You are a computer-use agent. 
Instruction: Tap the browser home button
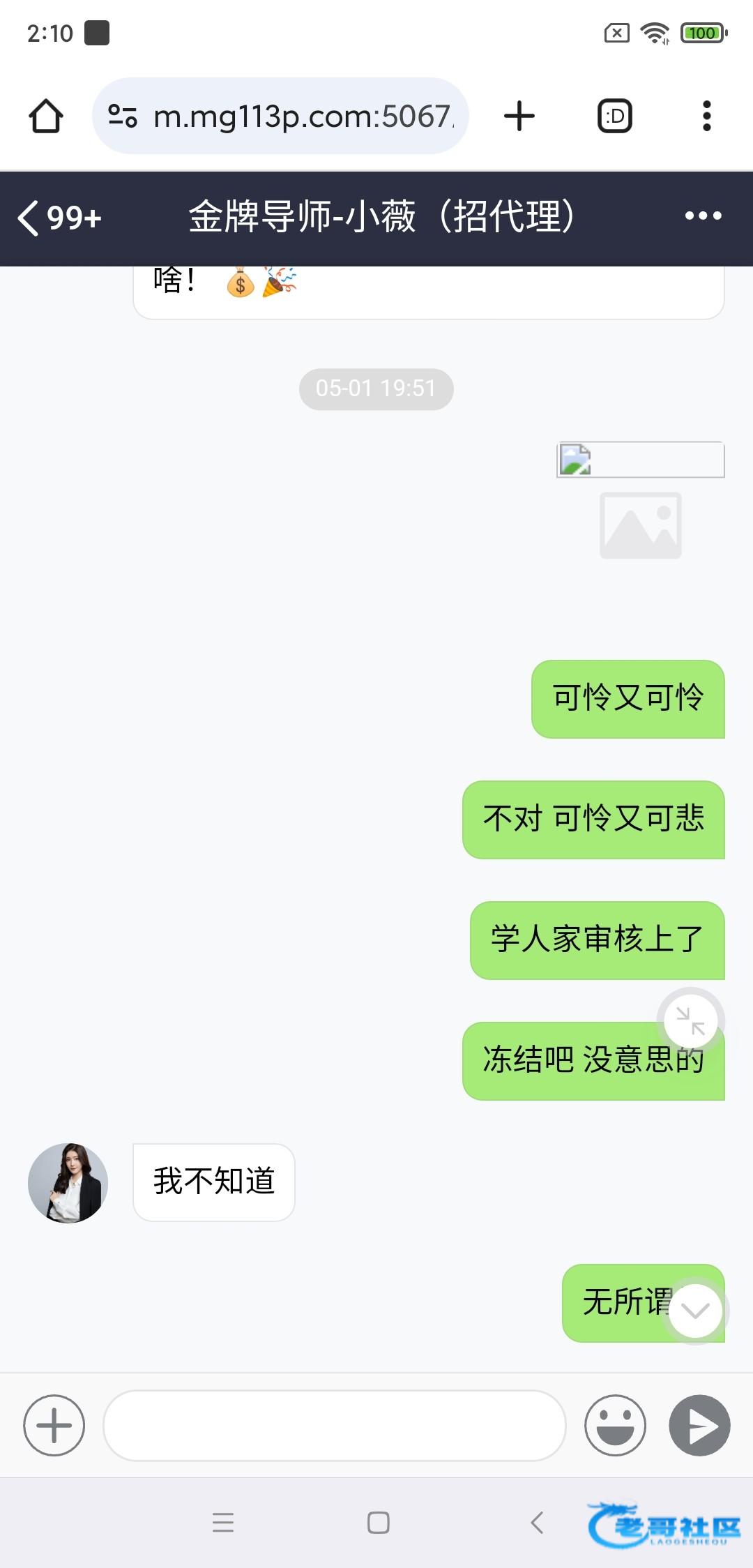[46, 116]
